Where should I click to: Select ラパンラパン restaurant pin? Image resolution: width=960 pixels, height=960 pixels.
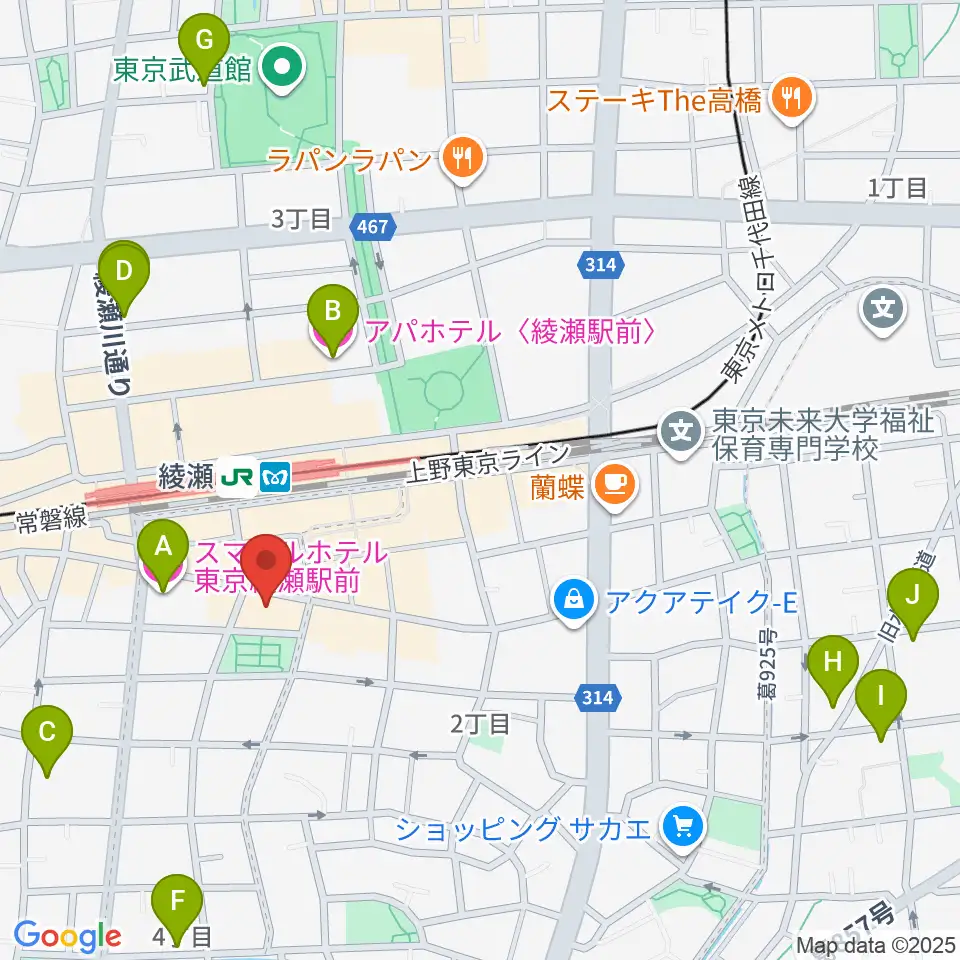(x=463, y=159)
